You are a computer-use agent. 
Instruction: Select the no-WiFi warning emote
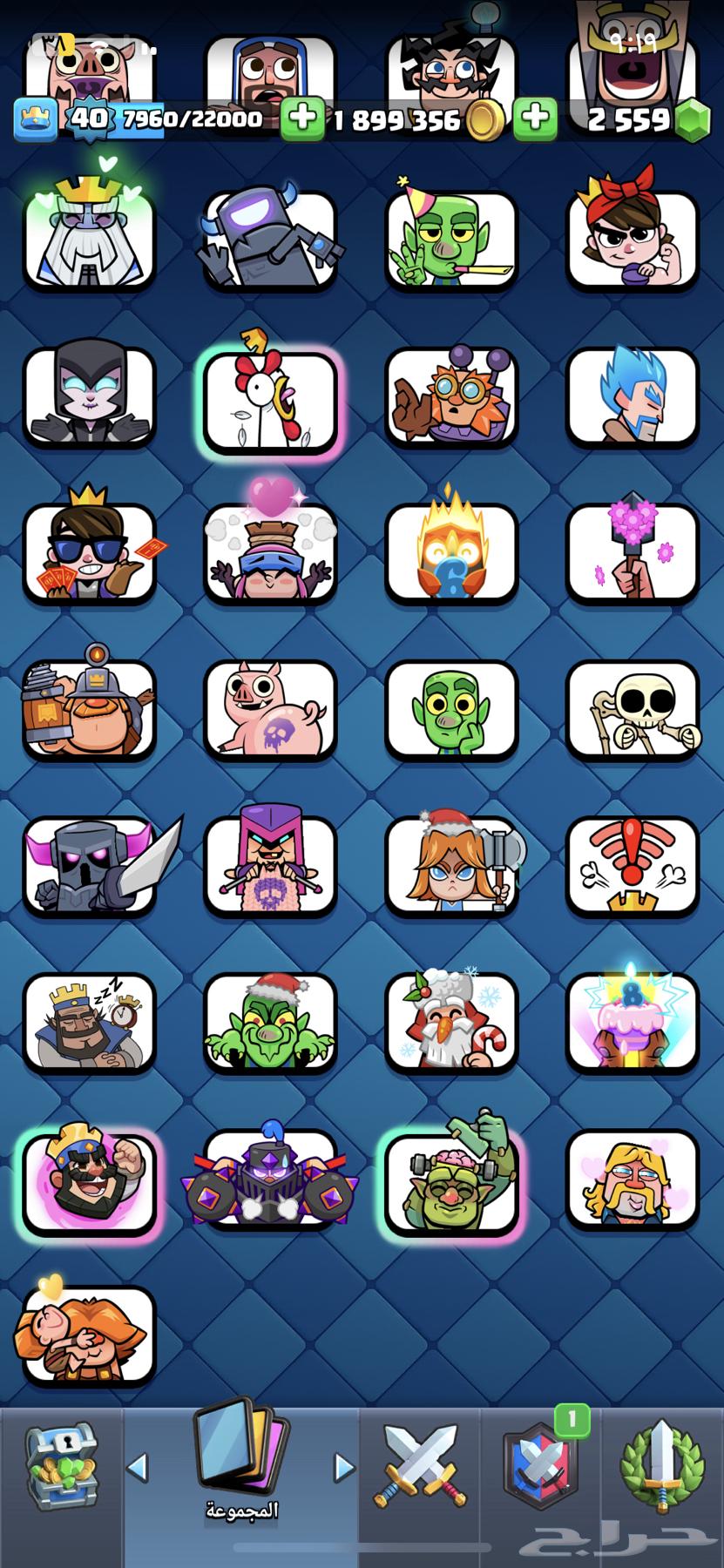point(633,866)
